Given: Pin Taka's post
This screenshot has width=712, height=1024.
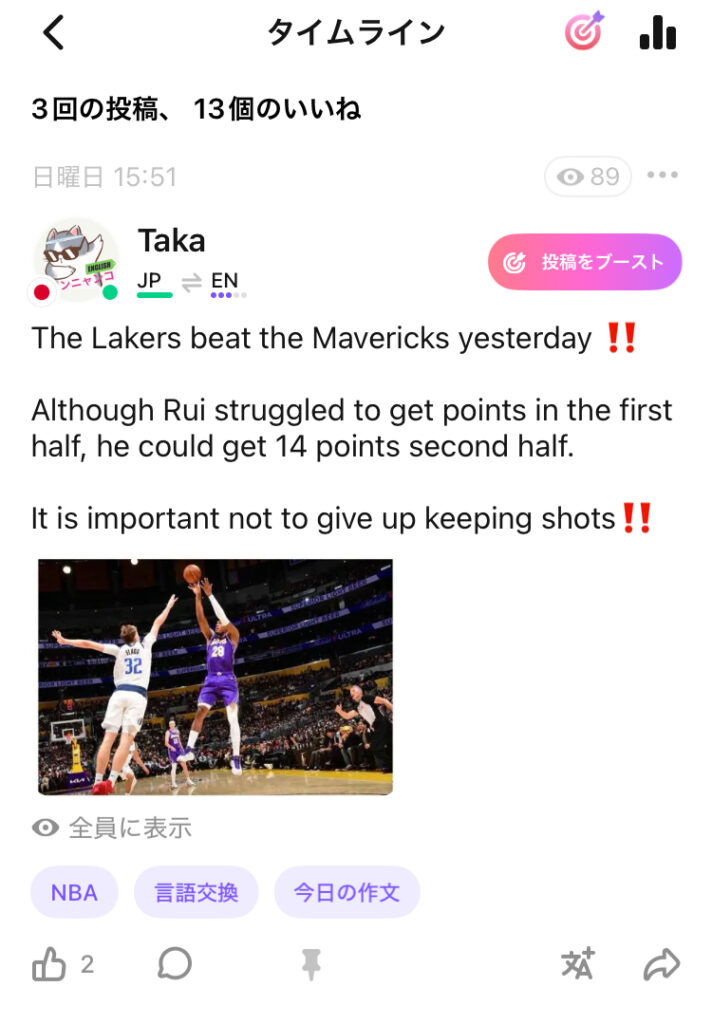Looking at the screenshot, I should pos(311,965).
